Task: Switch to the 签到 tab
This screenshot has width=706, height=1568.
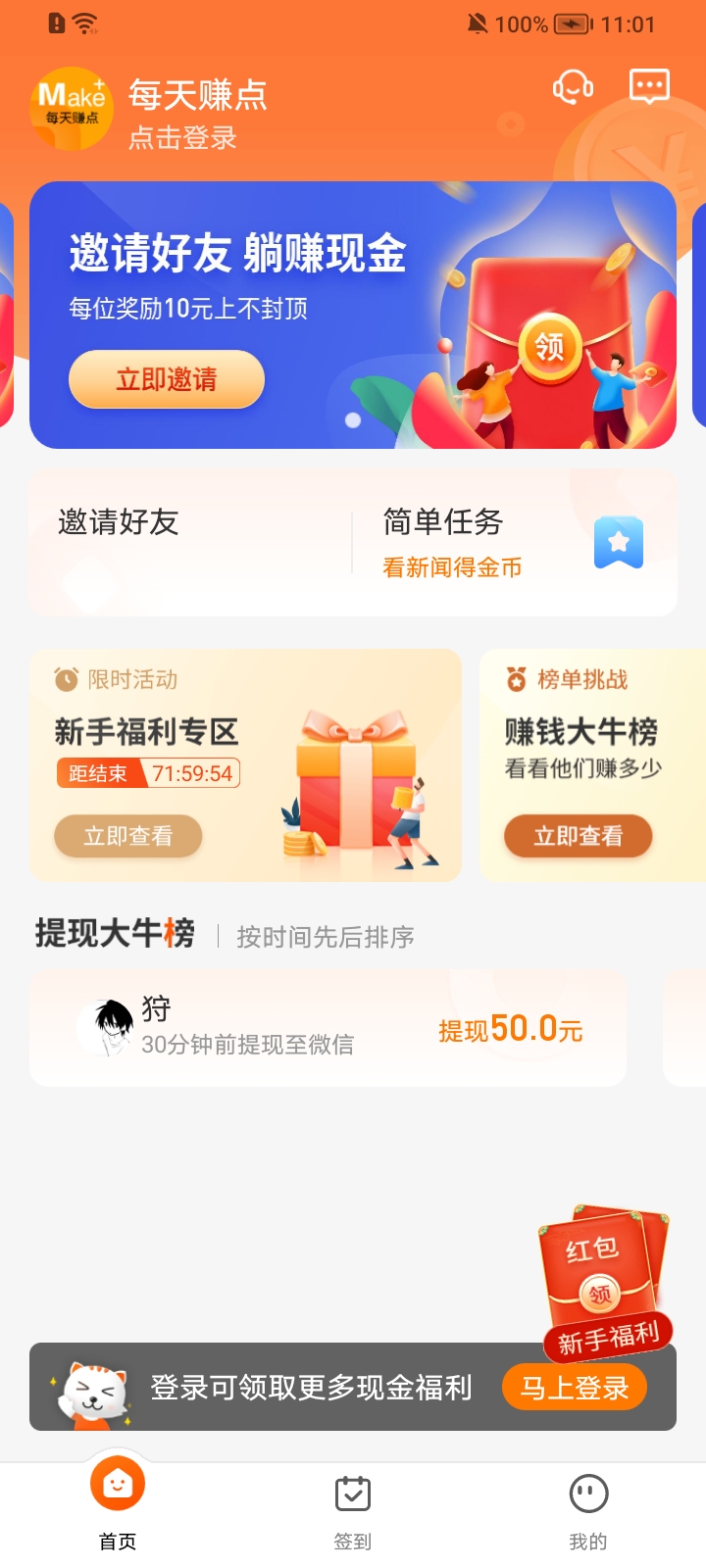Action: pos(352,1509)
